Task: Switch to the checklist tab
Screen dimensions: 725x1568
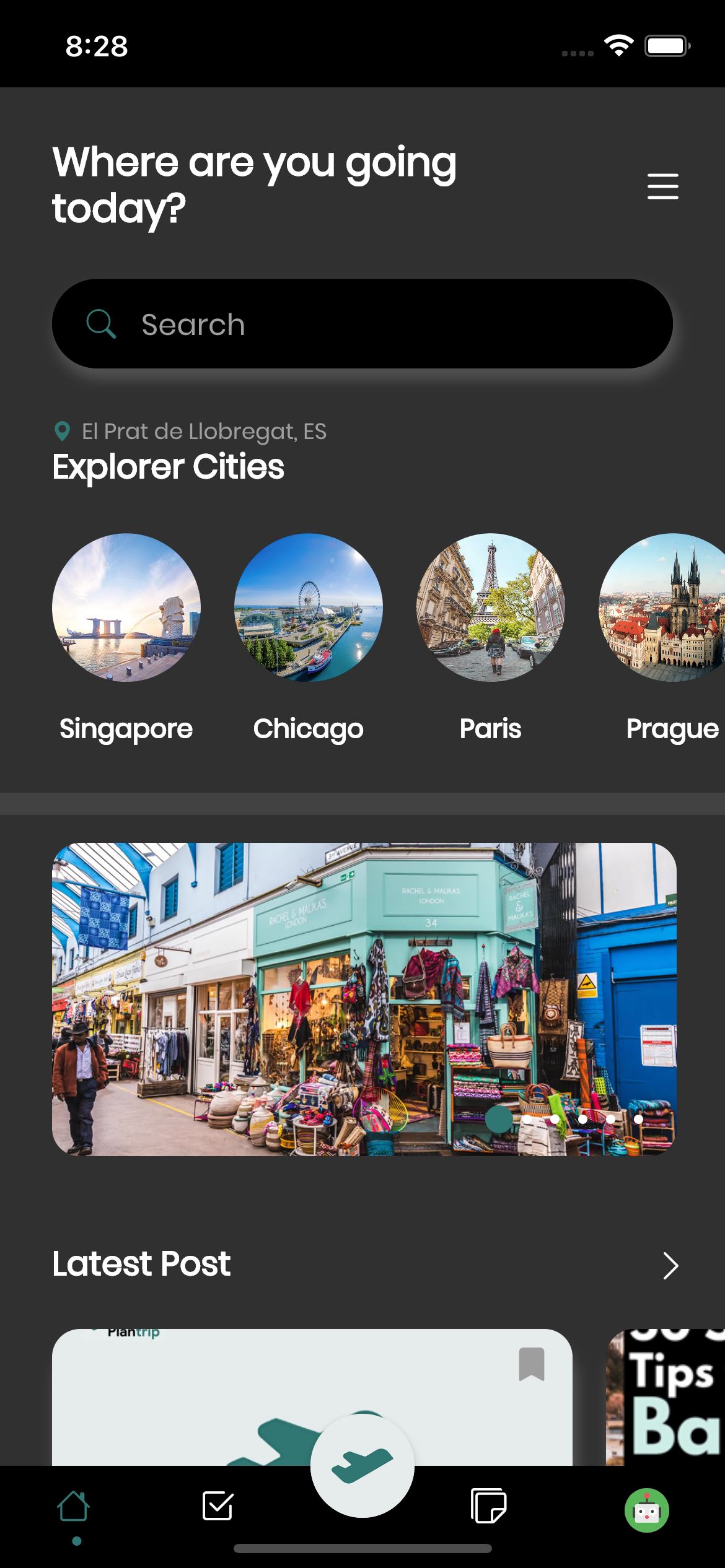Action: point(217,1506)
